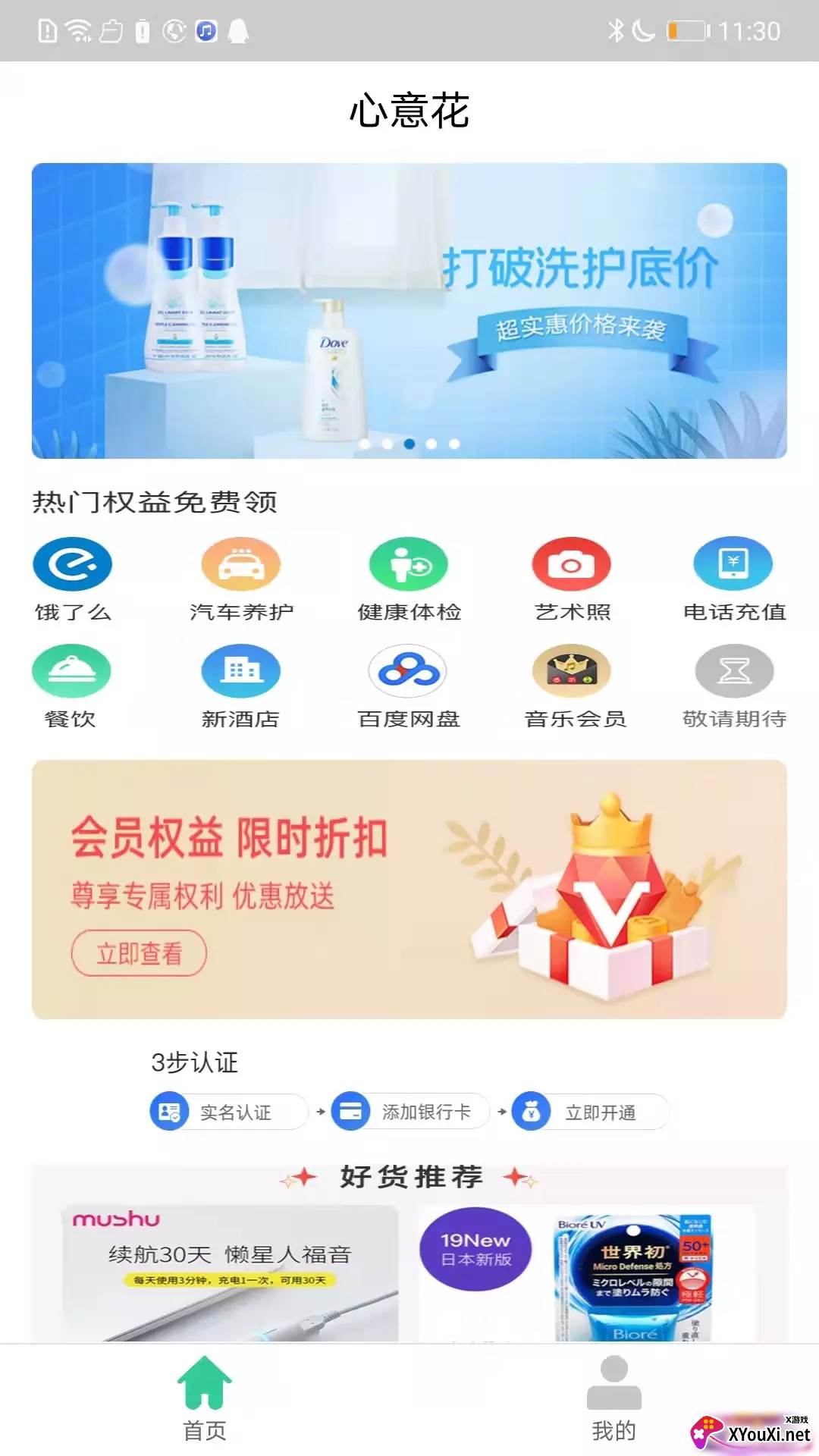The width and height of the screenshot is (819, 1456).
Task: Select the 餐饮 dining icon
Action: pos(73,670)
